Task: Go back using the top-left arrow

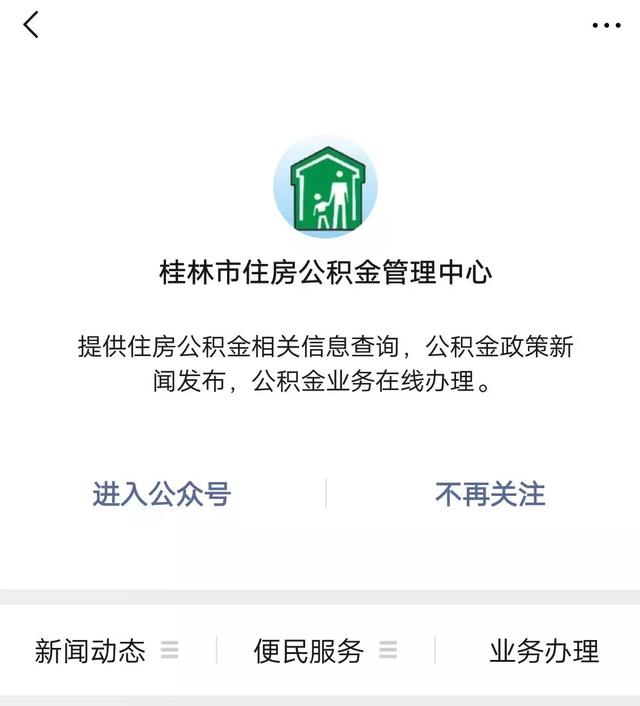Action: [x=31, y=25]
